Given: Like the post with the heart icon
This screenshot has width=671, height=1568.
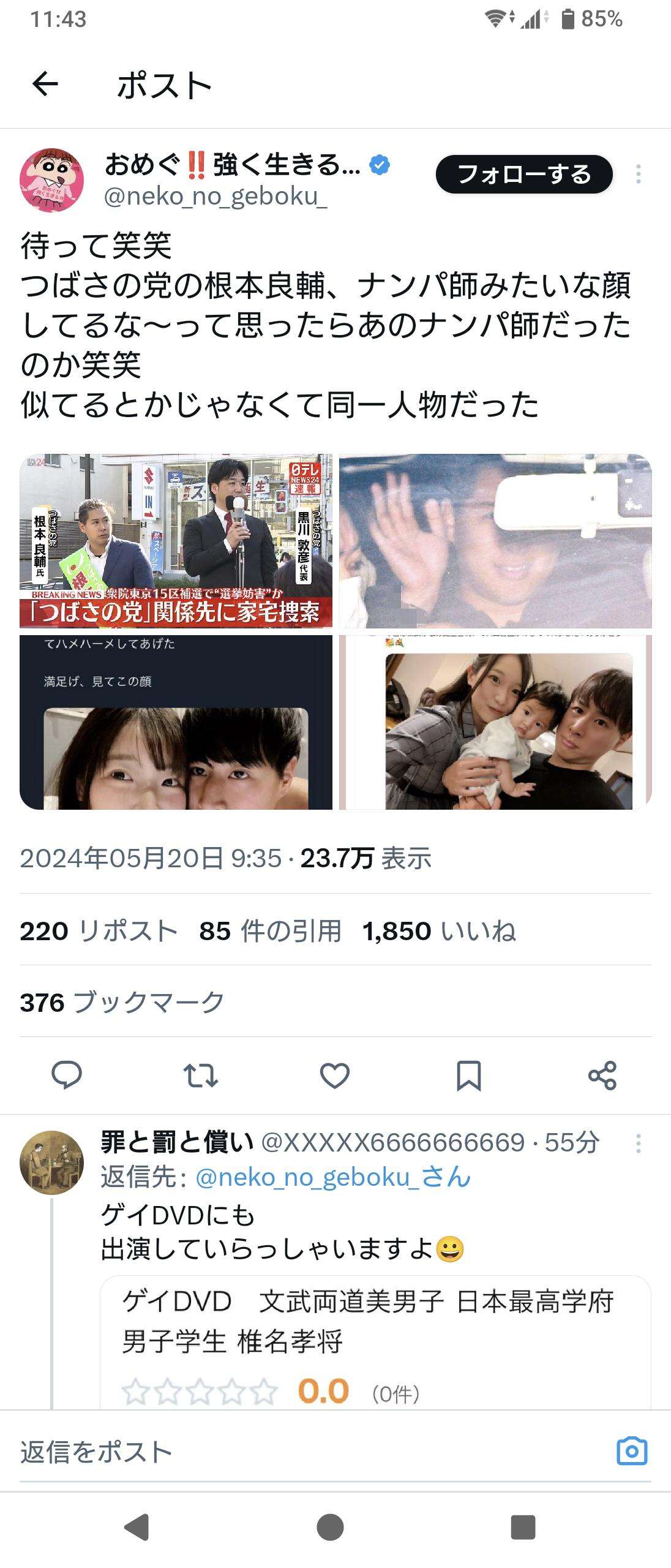Looking at the screenshot, I should click(x=335, y=1076).
